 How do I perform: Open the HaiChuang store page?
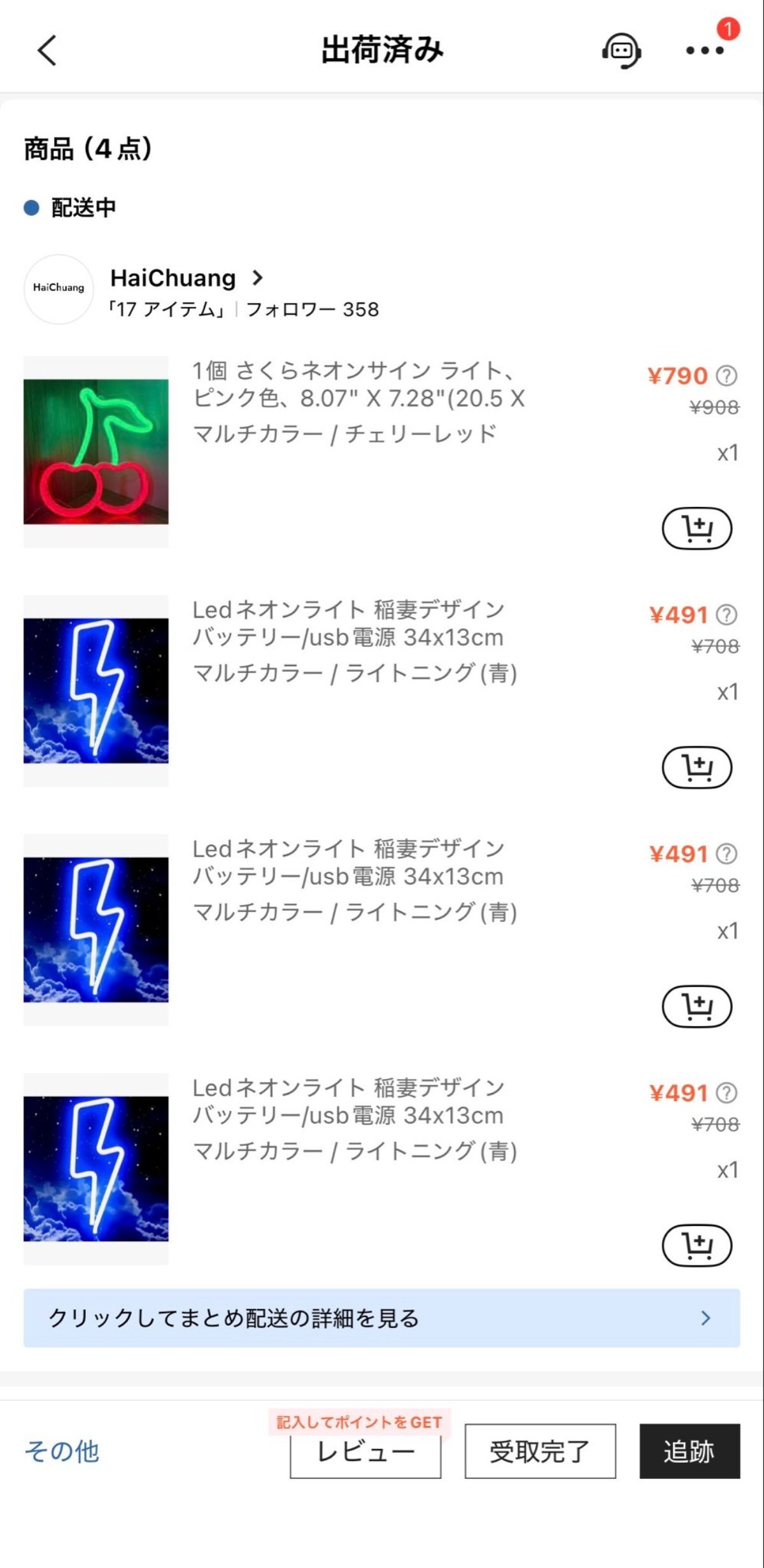click(185, 278)
